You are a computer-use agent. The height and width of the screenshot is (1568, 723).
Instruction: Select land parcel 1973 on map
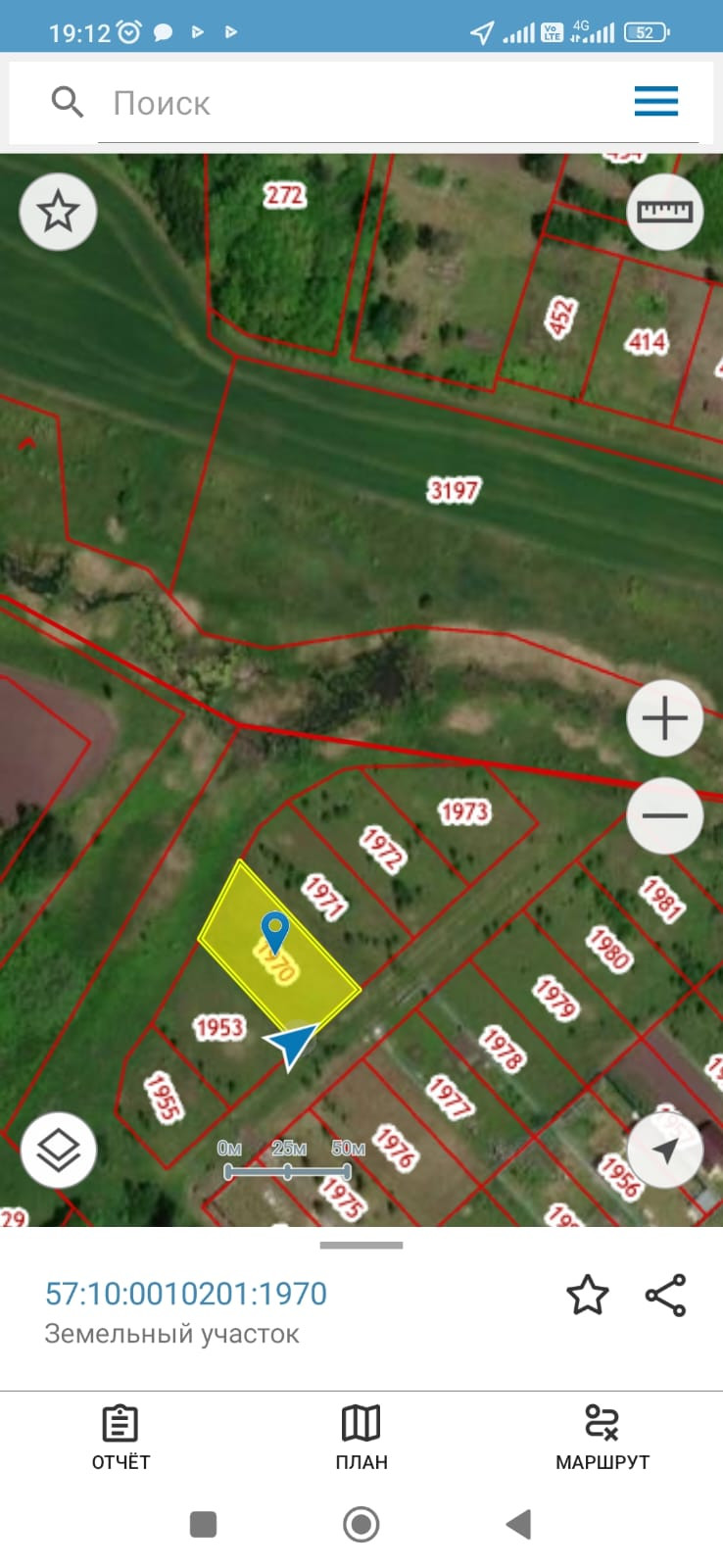pos(464,811)
